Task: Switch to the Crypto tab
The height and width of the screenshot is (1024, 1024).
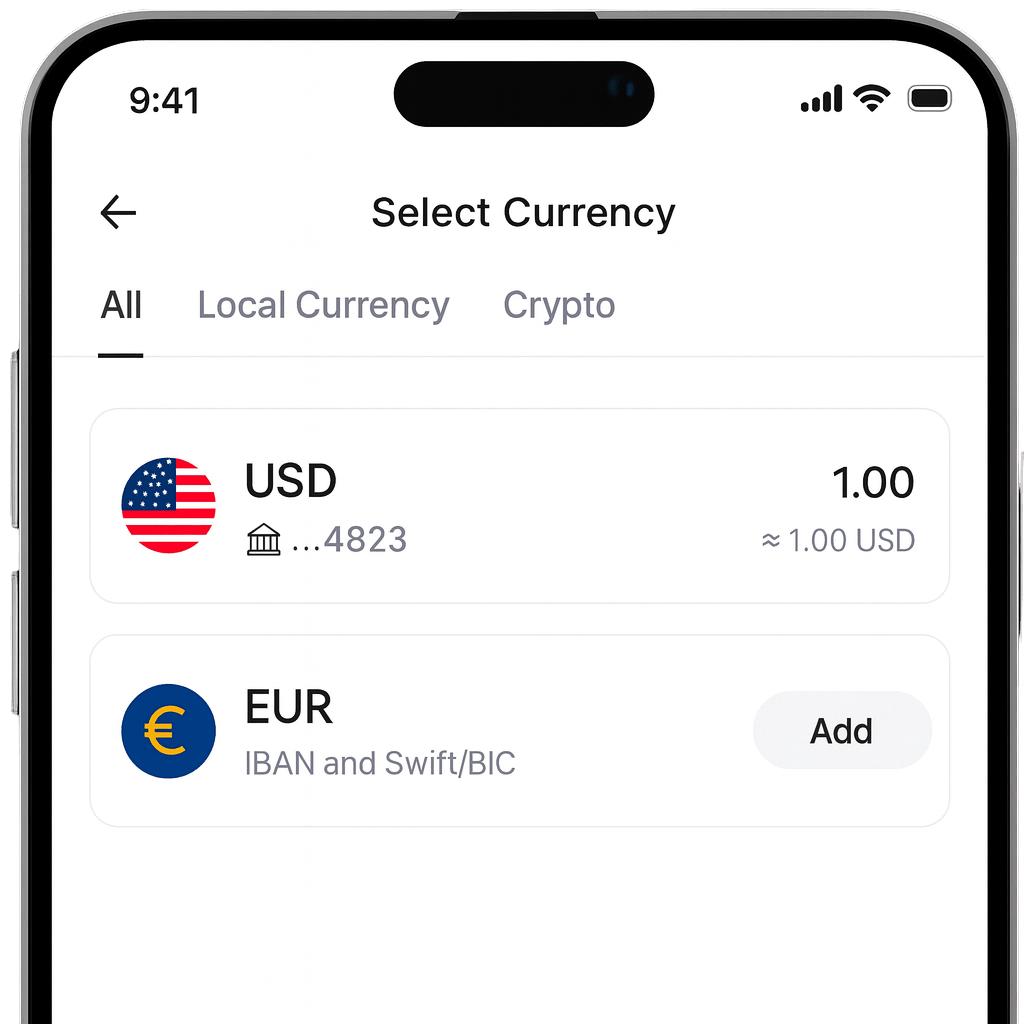Action: (559, 305)
